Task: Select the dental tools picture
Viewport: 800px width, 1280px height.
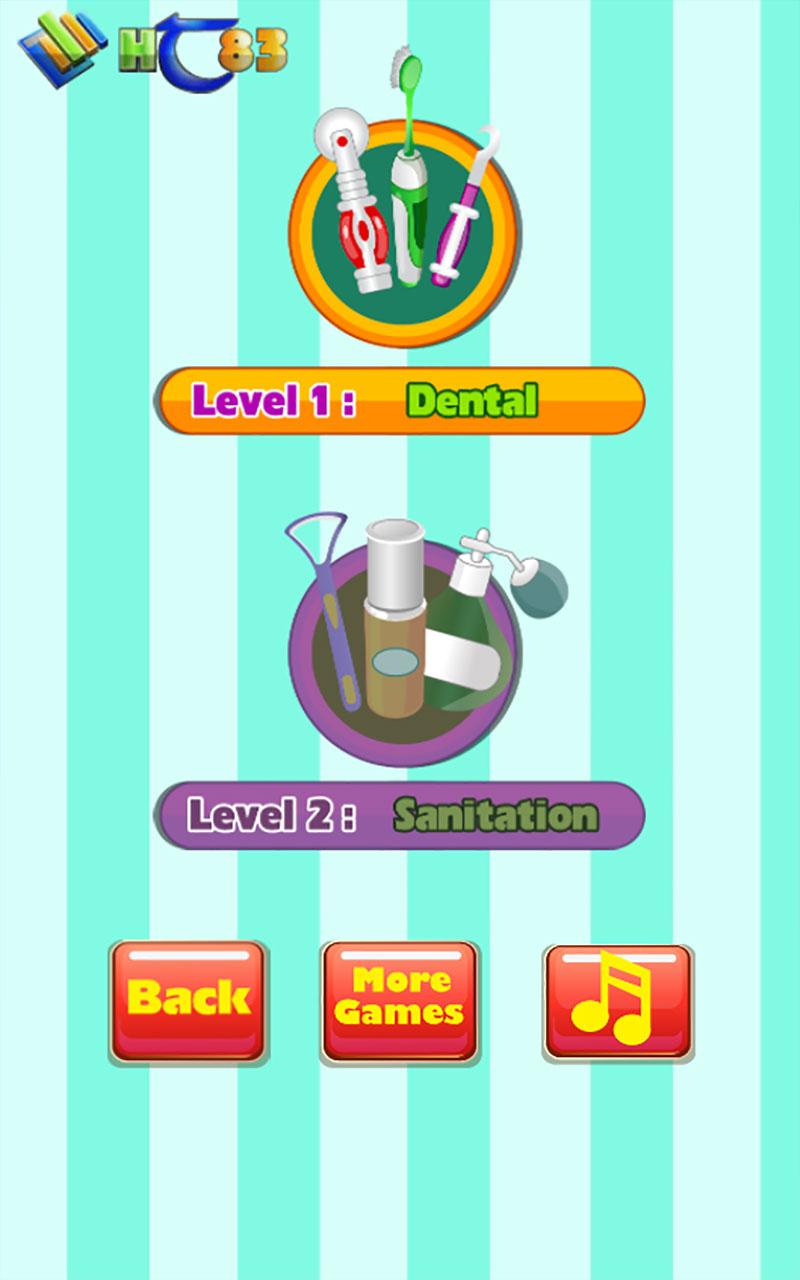Action: (405, 225)
